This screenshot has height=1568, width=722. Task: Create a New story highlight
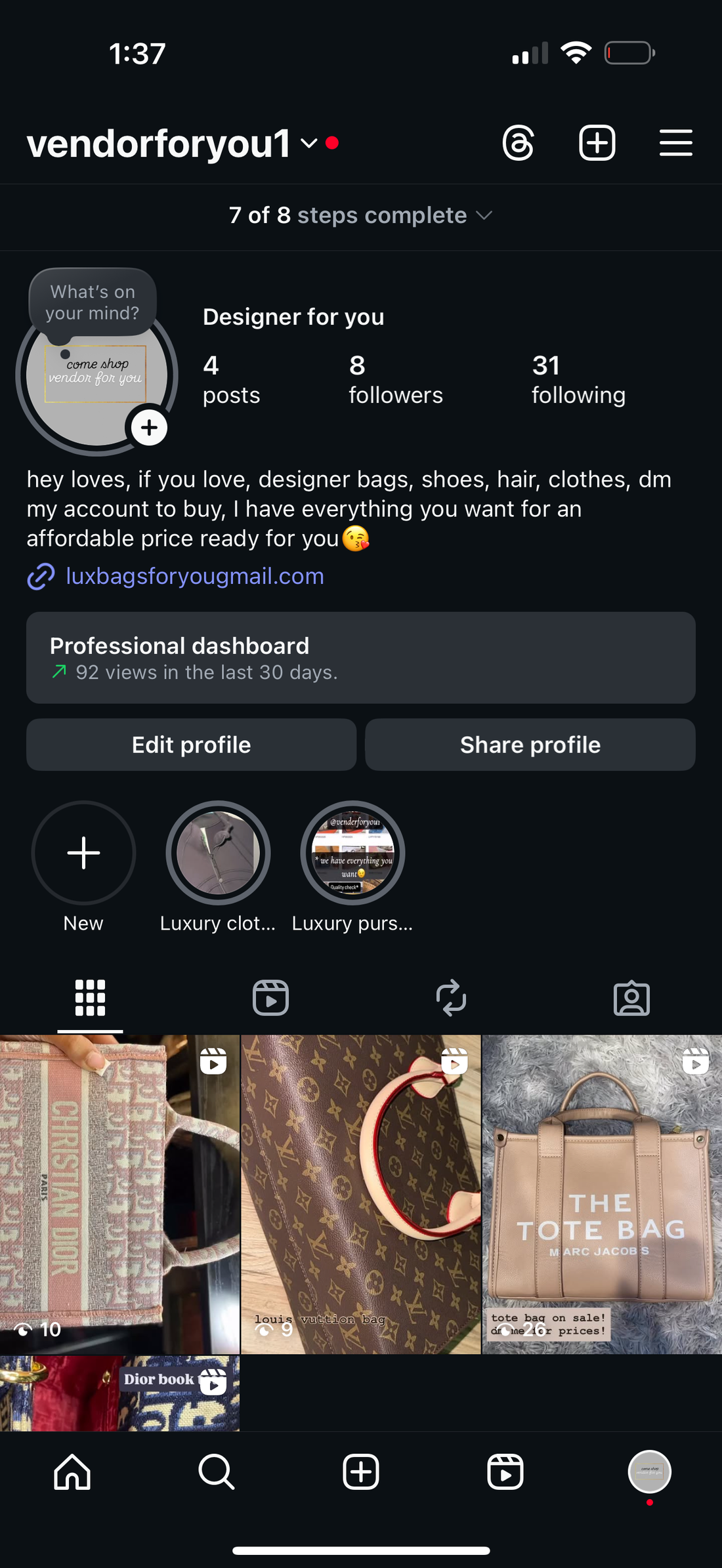83,853
